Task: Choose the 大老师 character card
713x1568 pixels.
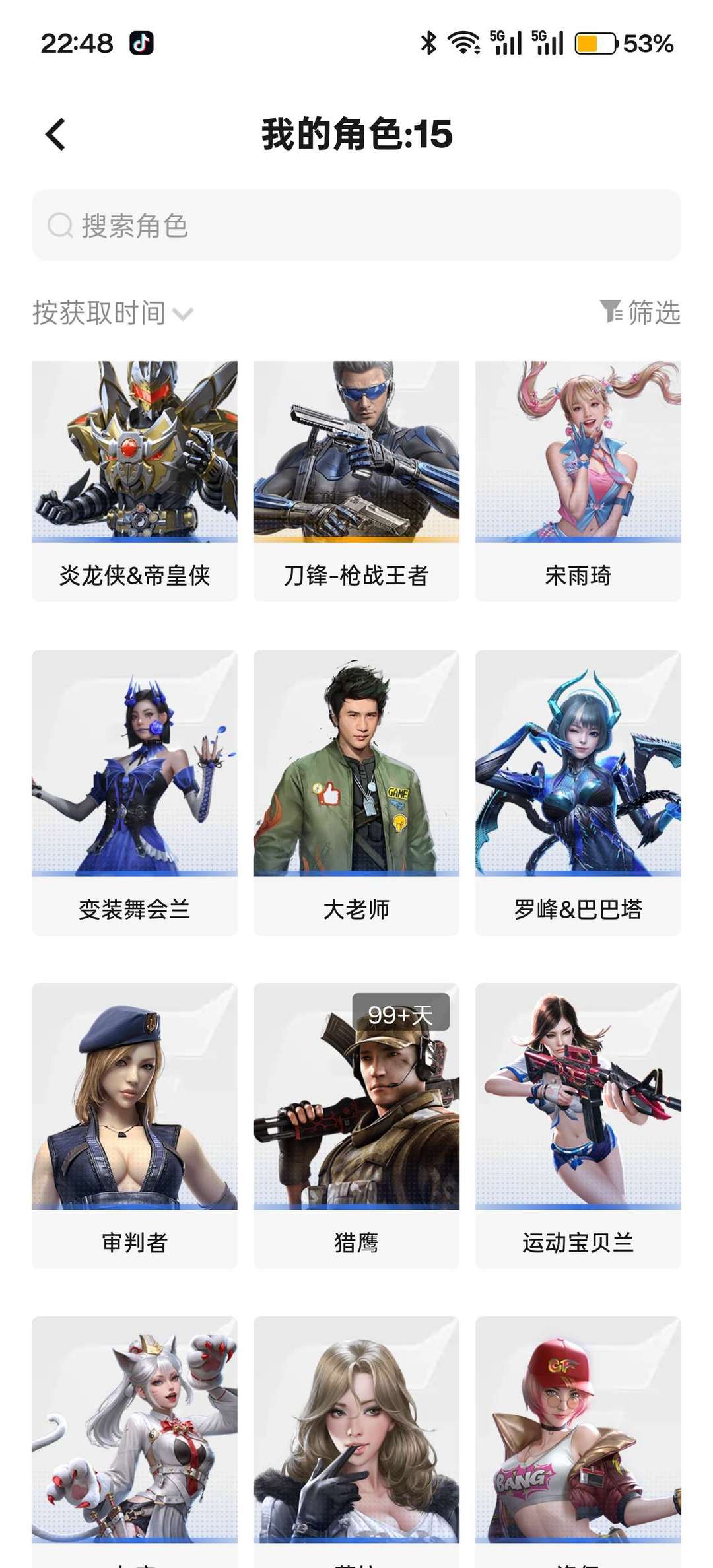Action: click(356, 792)
